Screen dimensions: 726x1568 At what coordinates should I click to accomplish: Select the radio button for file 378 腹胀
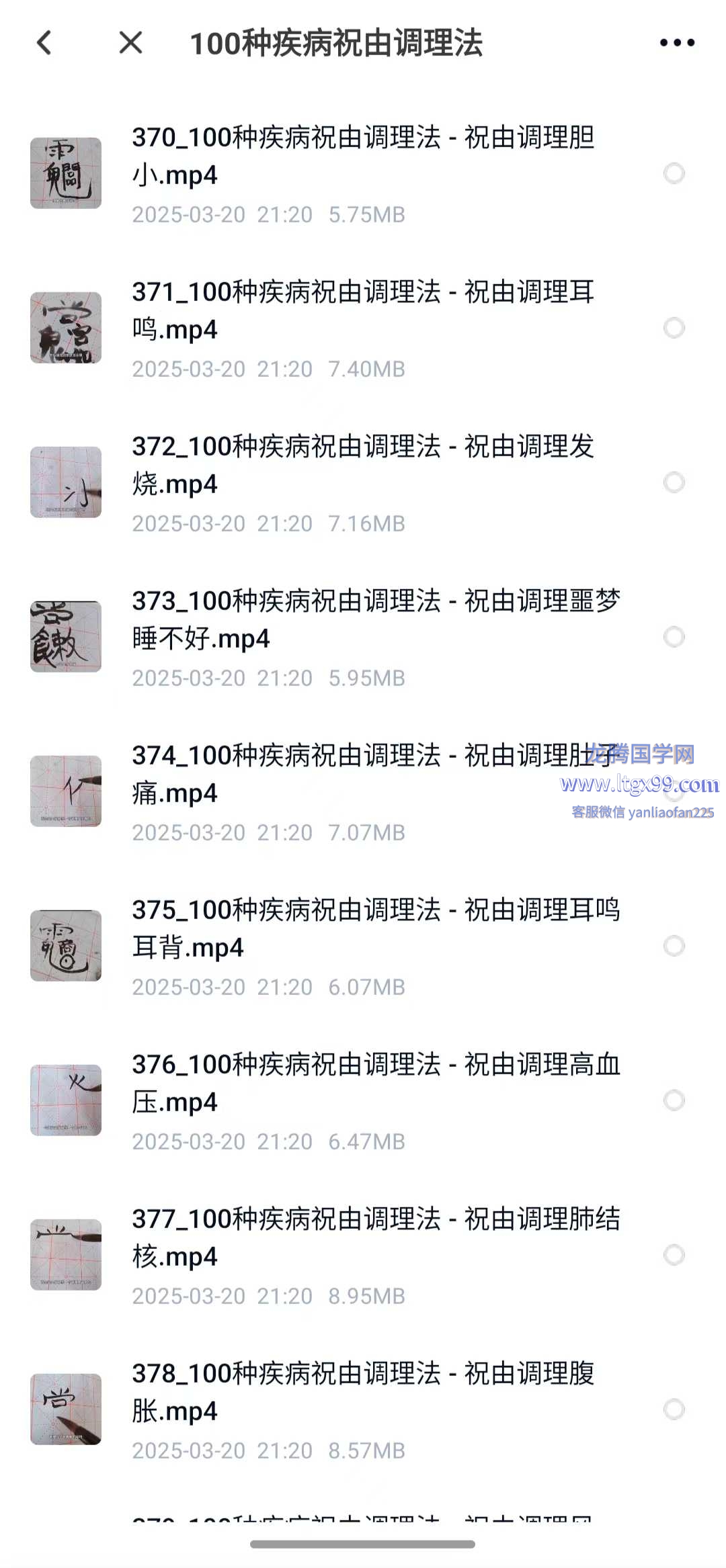tap(674, 1409)
